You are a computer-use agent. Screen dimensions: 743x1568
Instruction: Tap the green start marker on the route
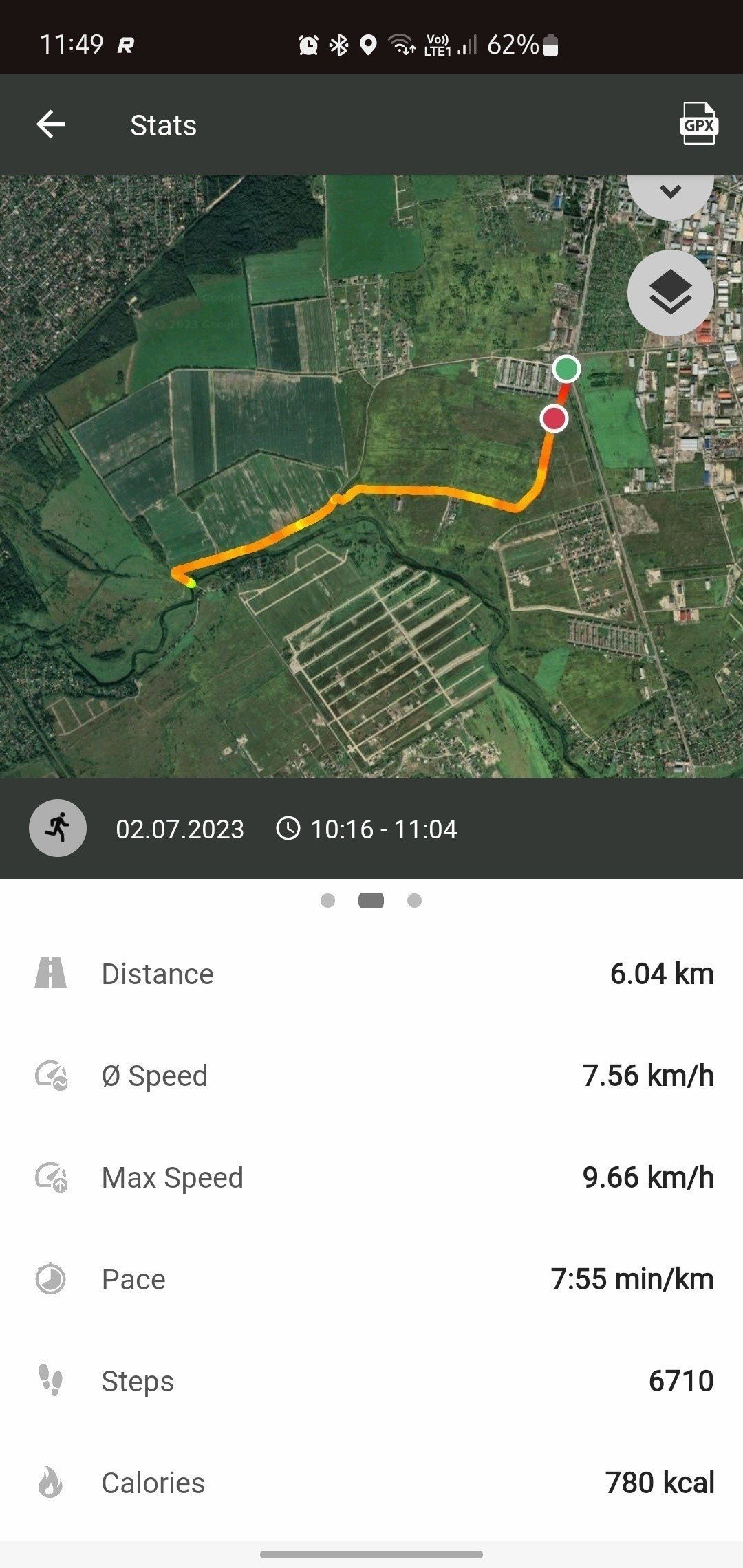click(566, 369)
